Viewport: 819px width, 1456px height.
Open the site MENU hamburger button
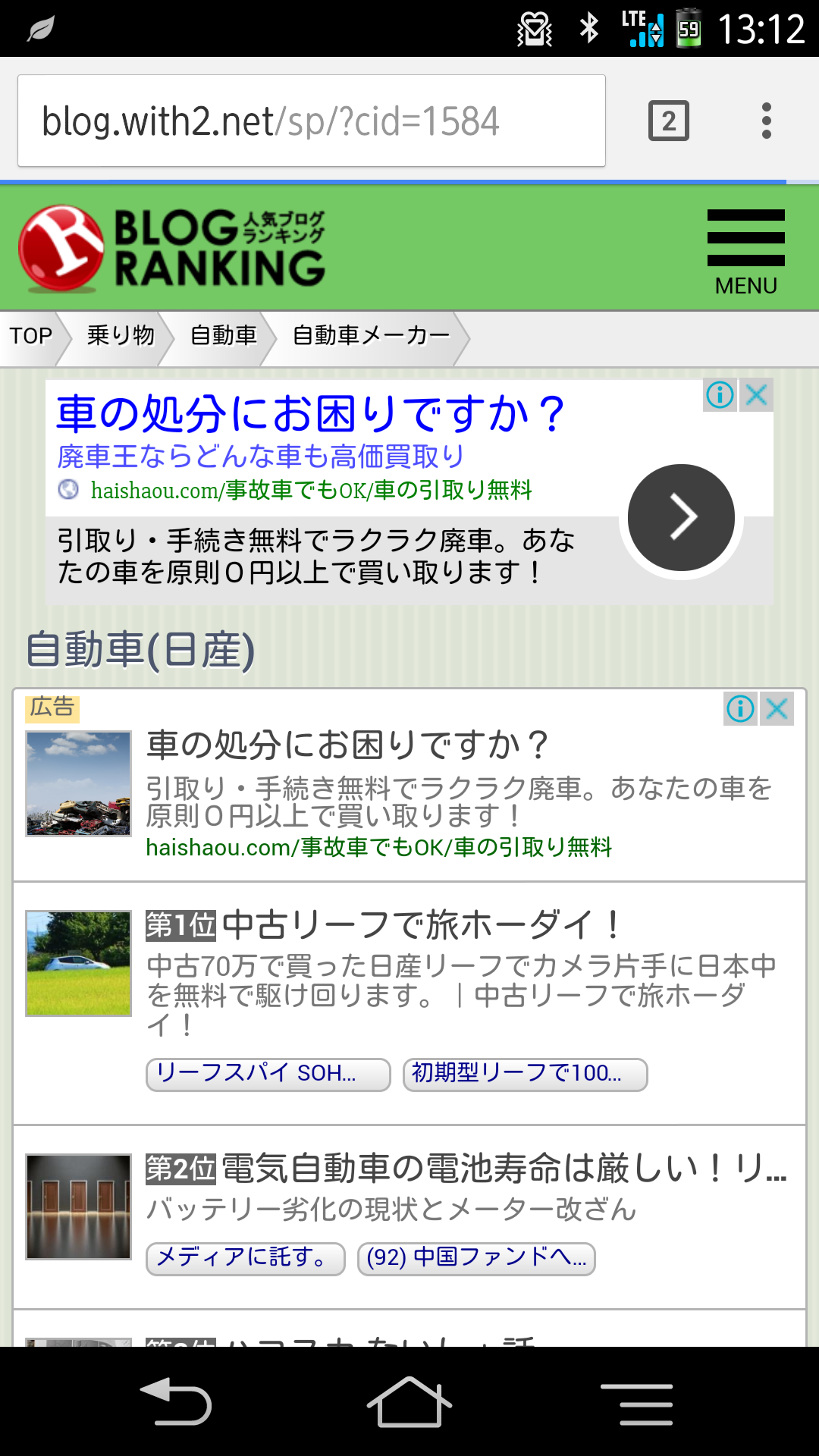pyautogui.click(x=745, y=251)
